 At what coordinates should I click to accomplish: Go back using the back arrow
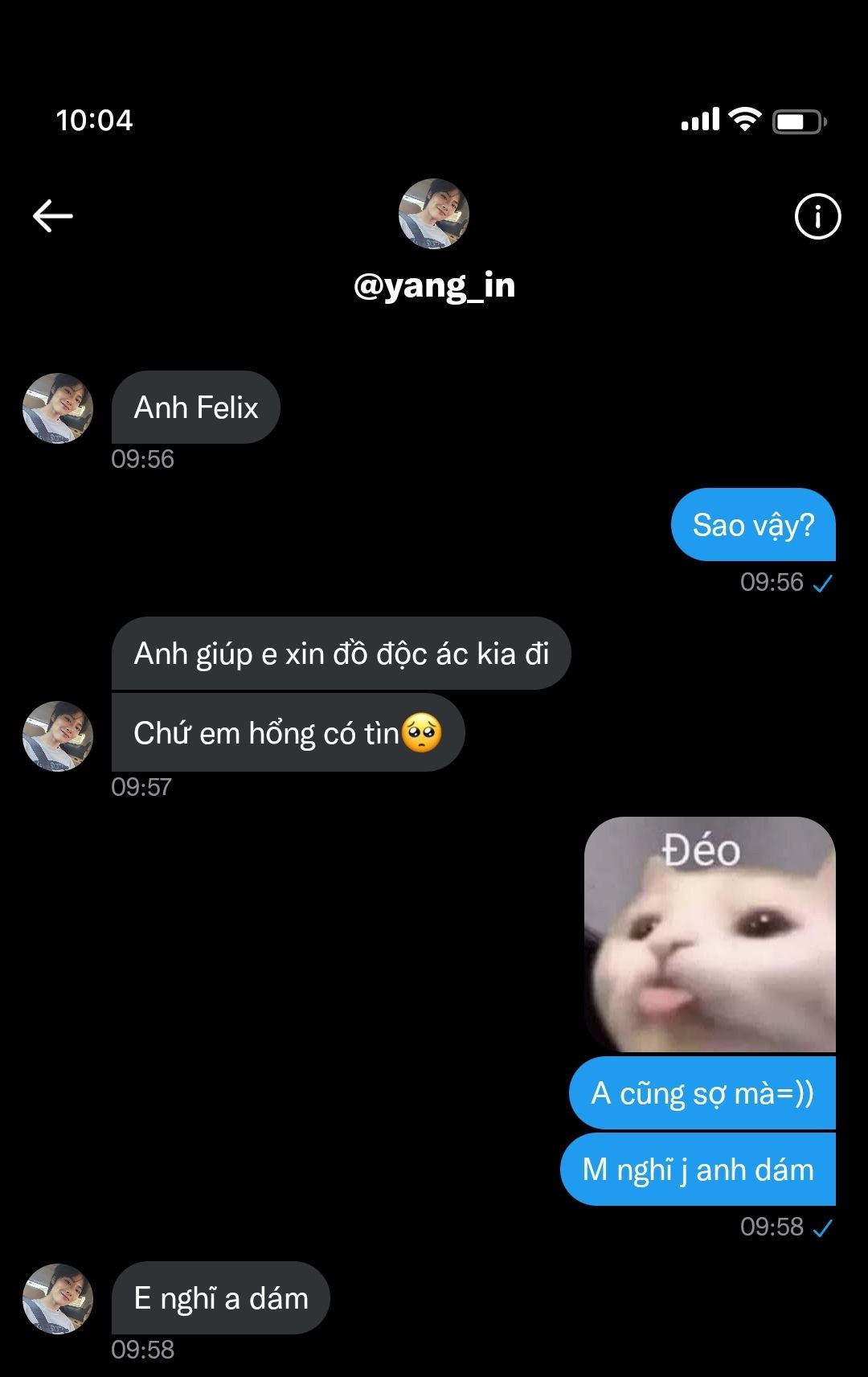pyautogui.click(x=53, y=215)
